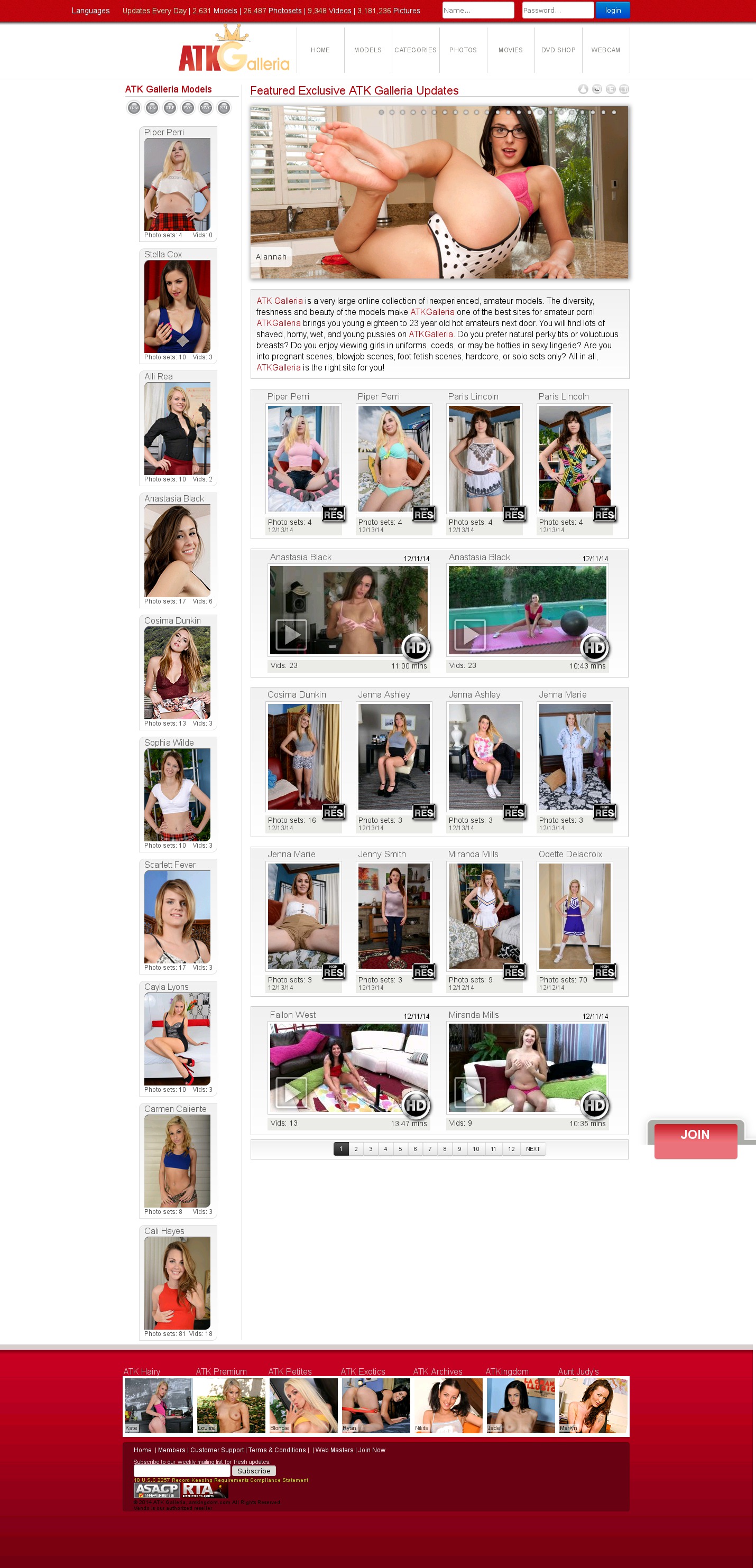The image size is (756, 1568).
Task: Visit the DVD Shop tab
Action: coord(558,51)
